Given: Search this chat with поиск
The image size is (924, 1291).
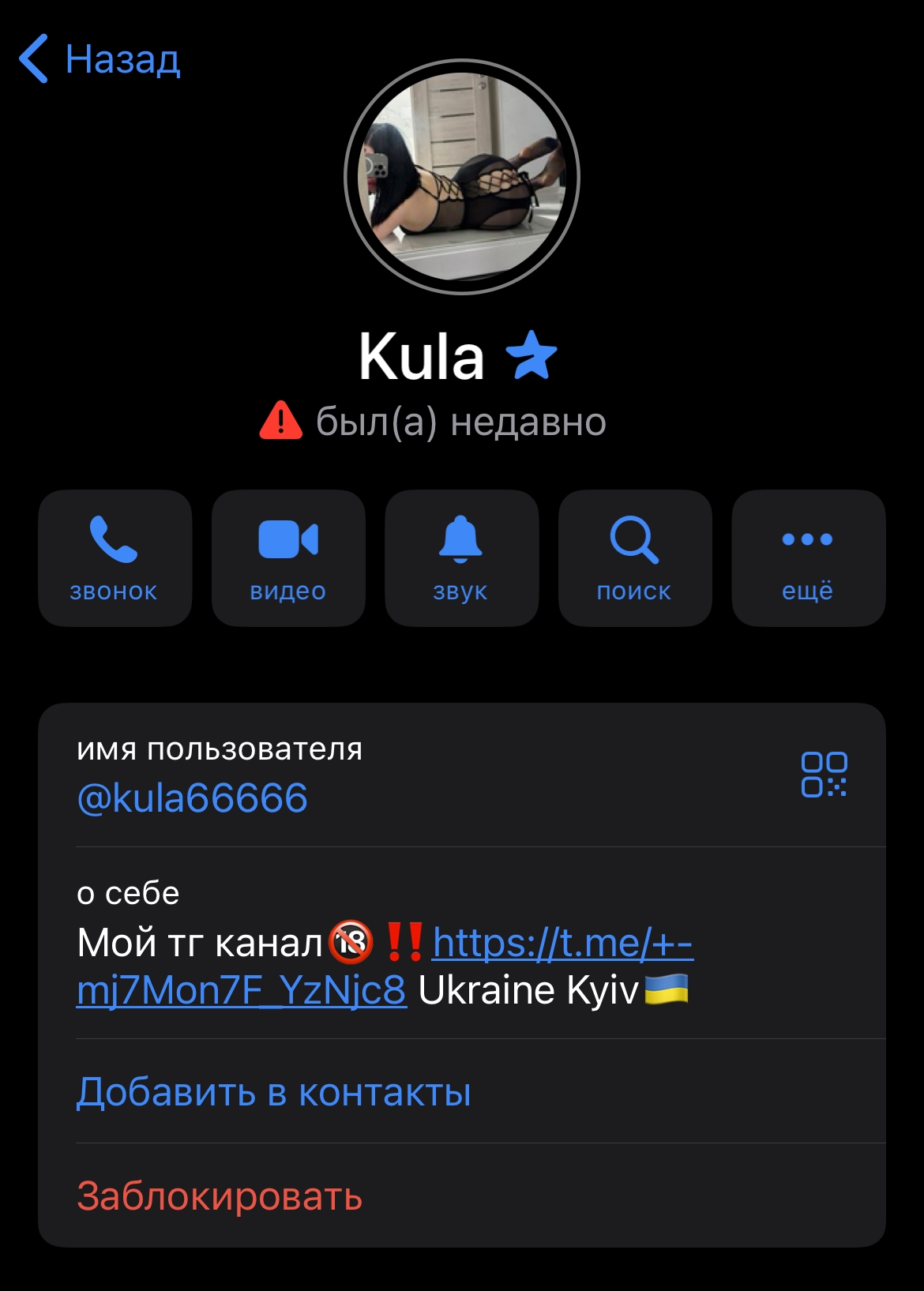Looking at the screenshot, I should 634,557.
